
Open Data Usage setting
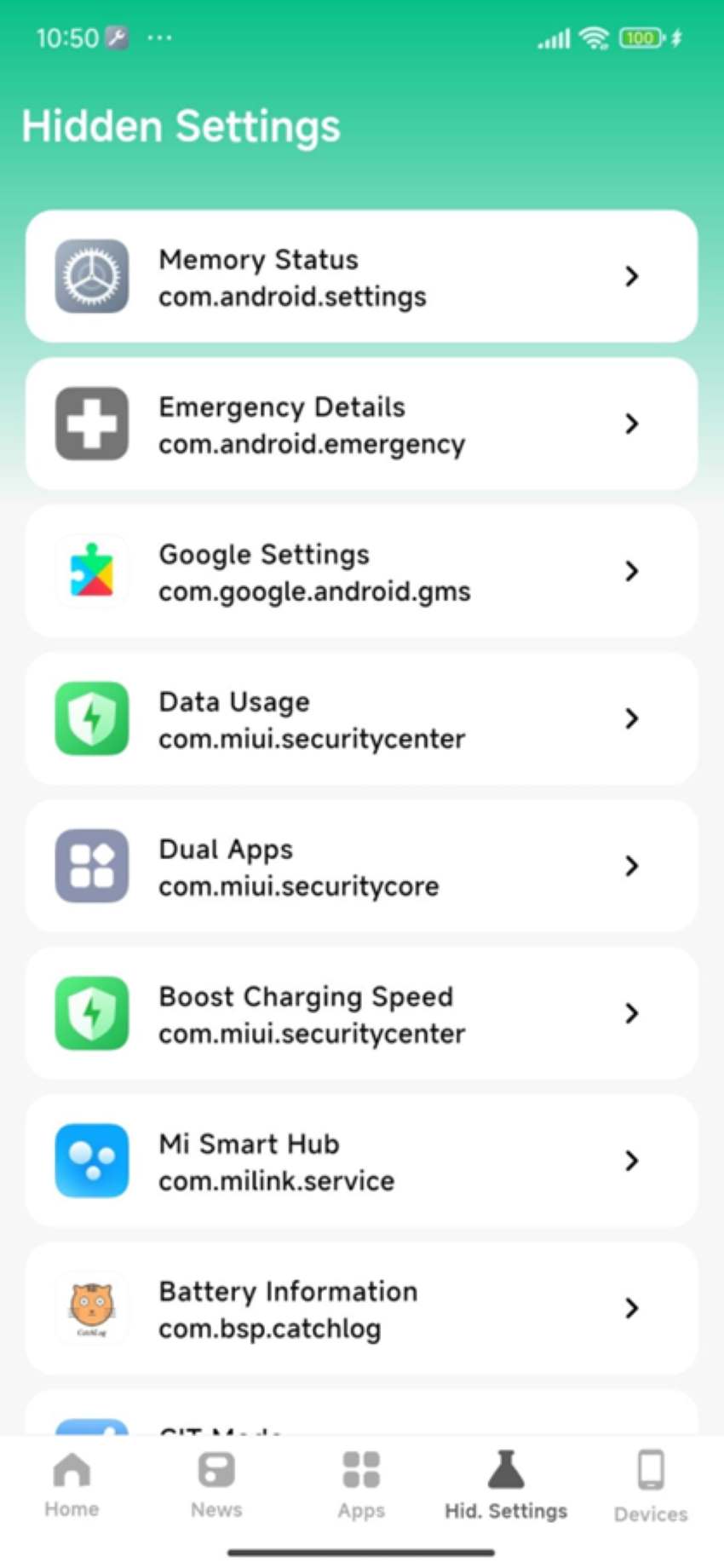pyautogui.click(x=361, y=719)
